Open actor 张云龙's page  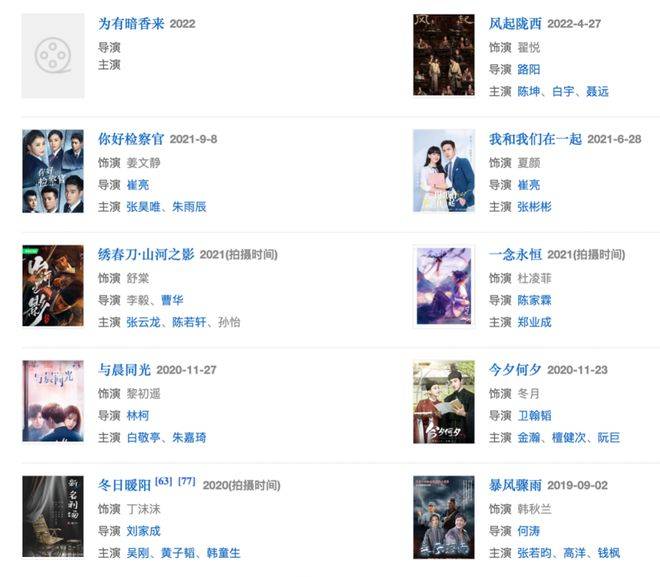(x=143, y=323)
